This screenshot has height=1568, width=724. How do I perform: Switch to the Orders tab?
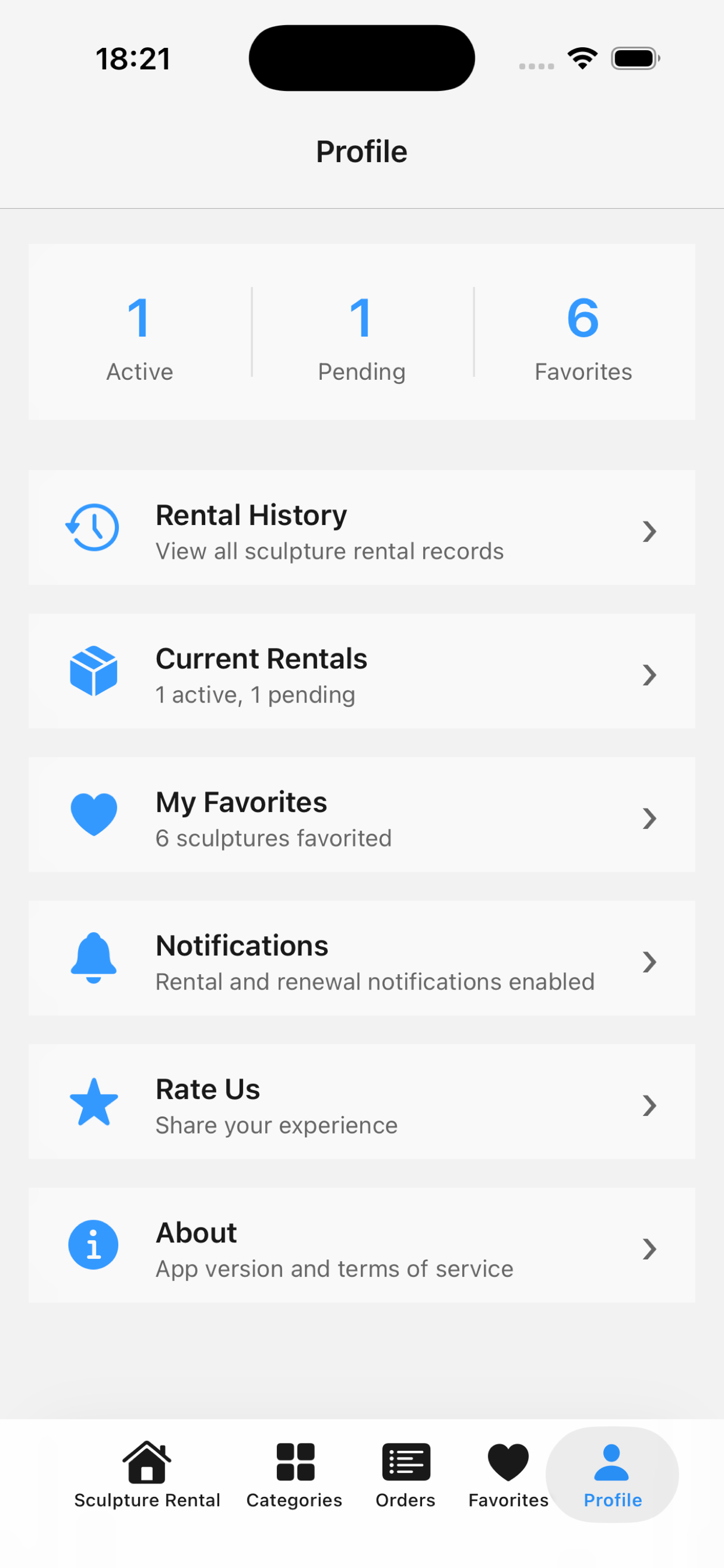click(x=406, y=1475)
